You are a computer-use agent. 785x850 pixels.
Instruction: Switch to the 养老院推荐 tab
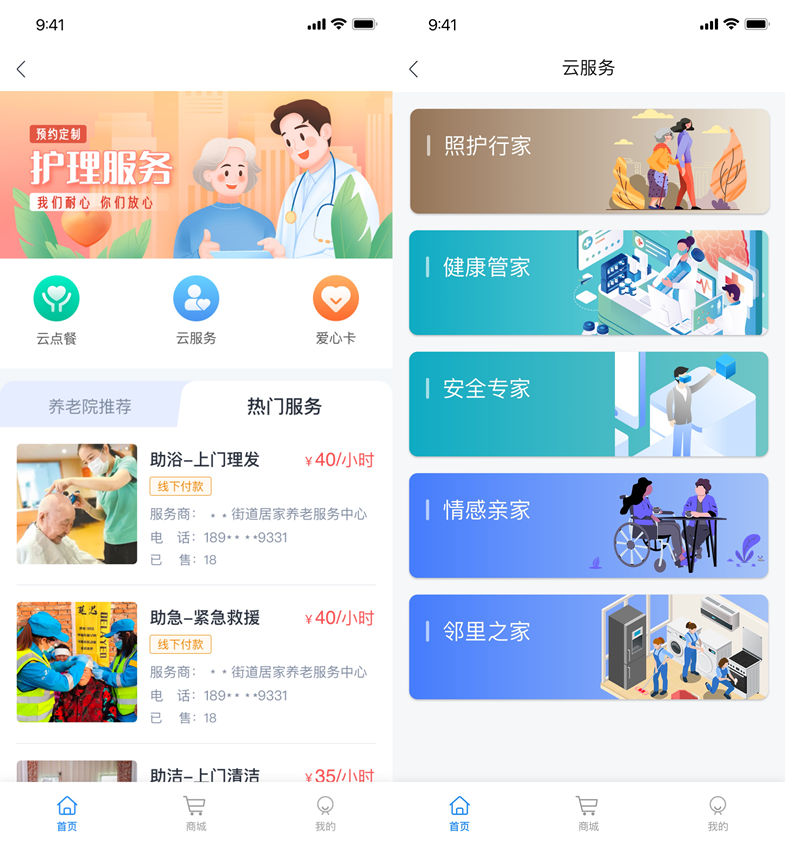coord(90,407)
